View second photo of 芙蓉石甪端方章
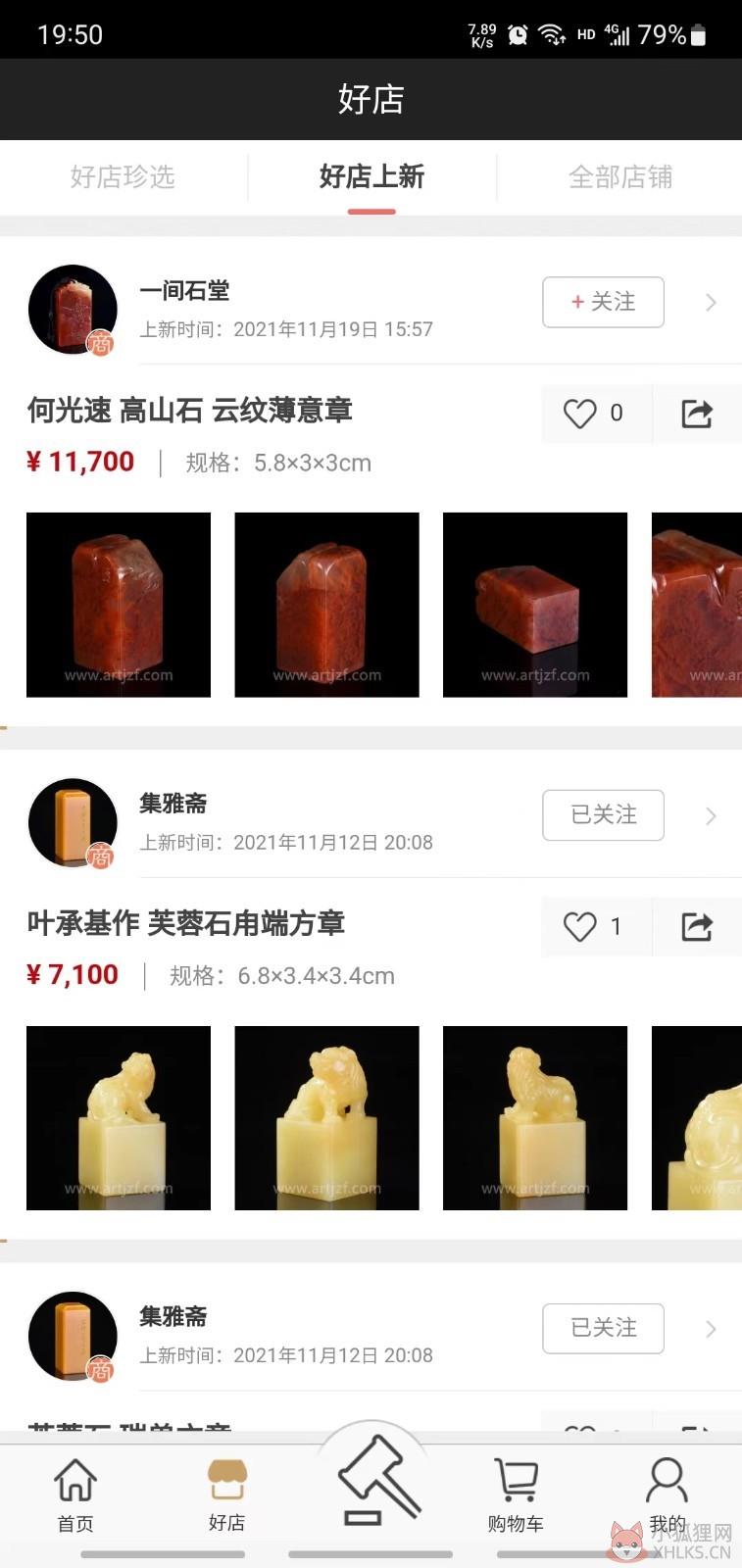742x1568 pixels. [x=326, y=1118]
